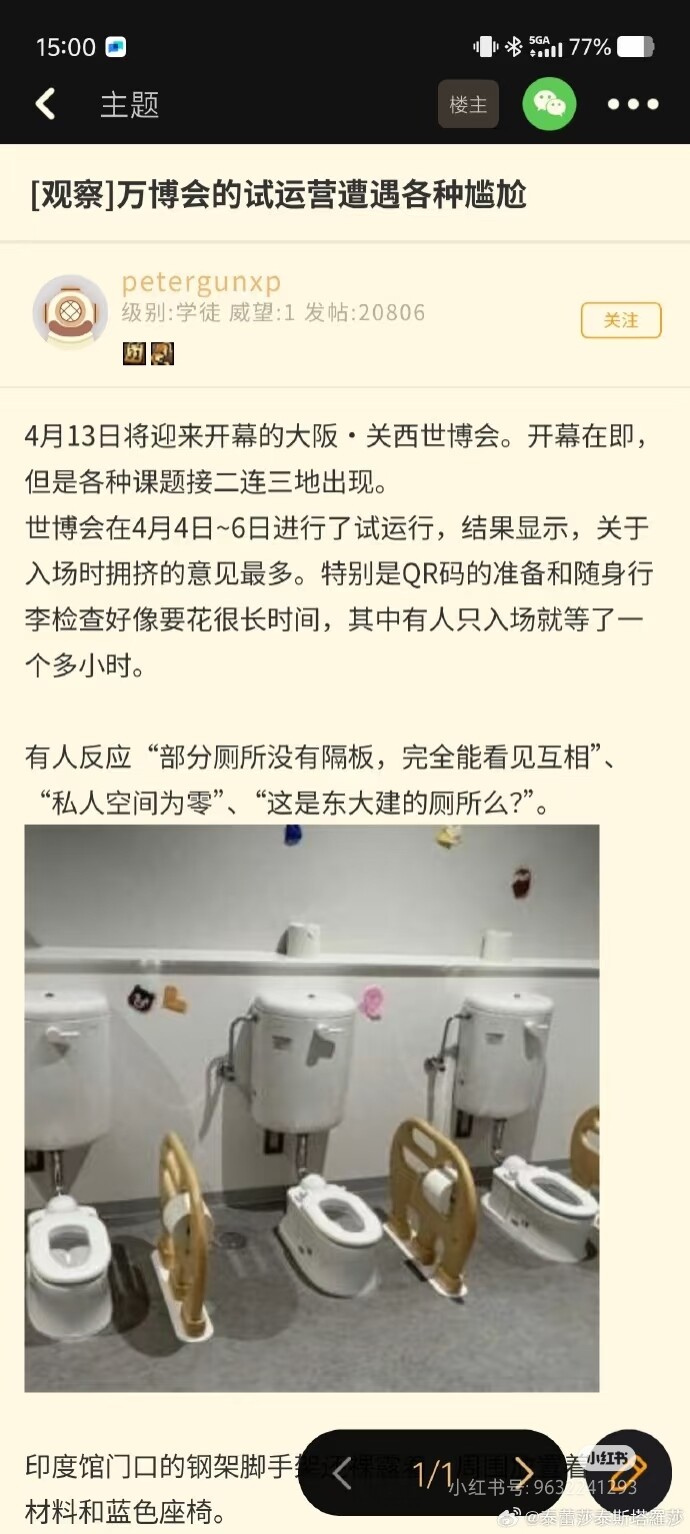Open page selector showing 1/1
This screenshot has height=1534, width=690.
click(x=433, y=1472)
